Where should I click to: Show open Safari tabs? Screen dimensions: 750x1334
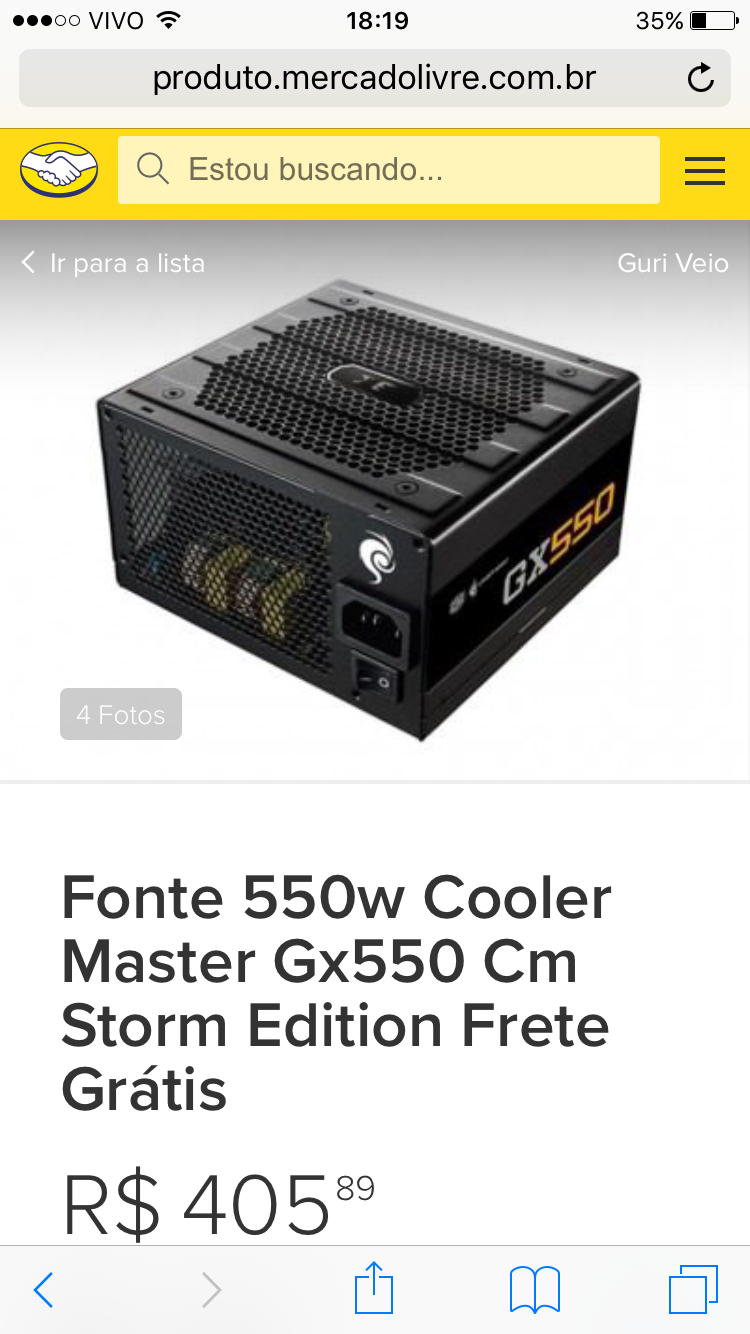(x=694, y=1289)
